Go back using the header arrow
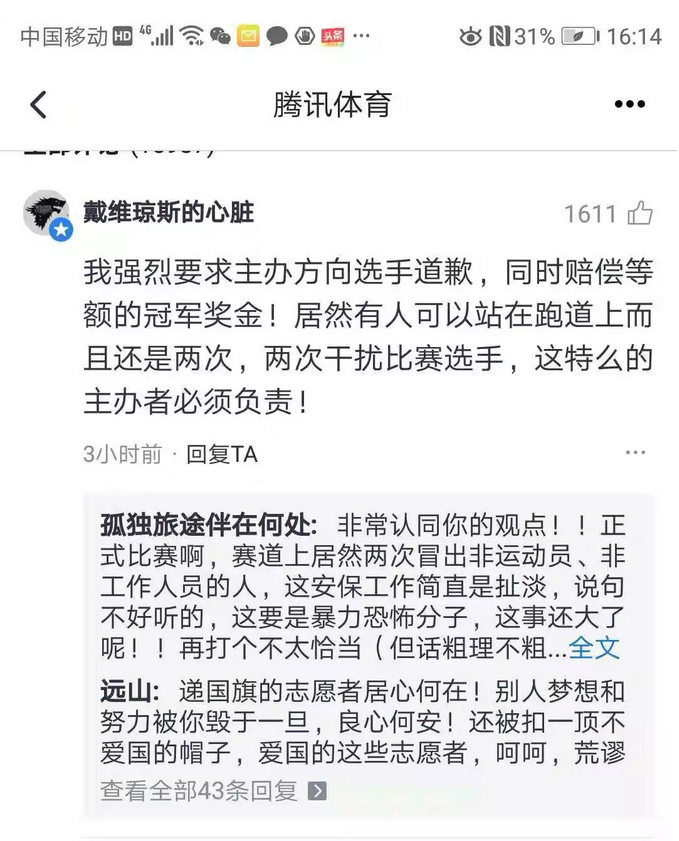 (38, 104)
